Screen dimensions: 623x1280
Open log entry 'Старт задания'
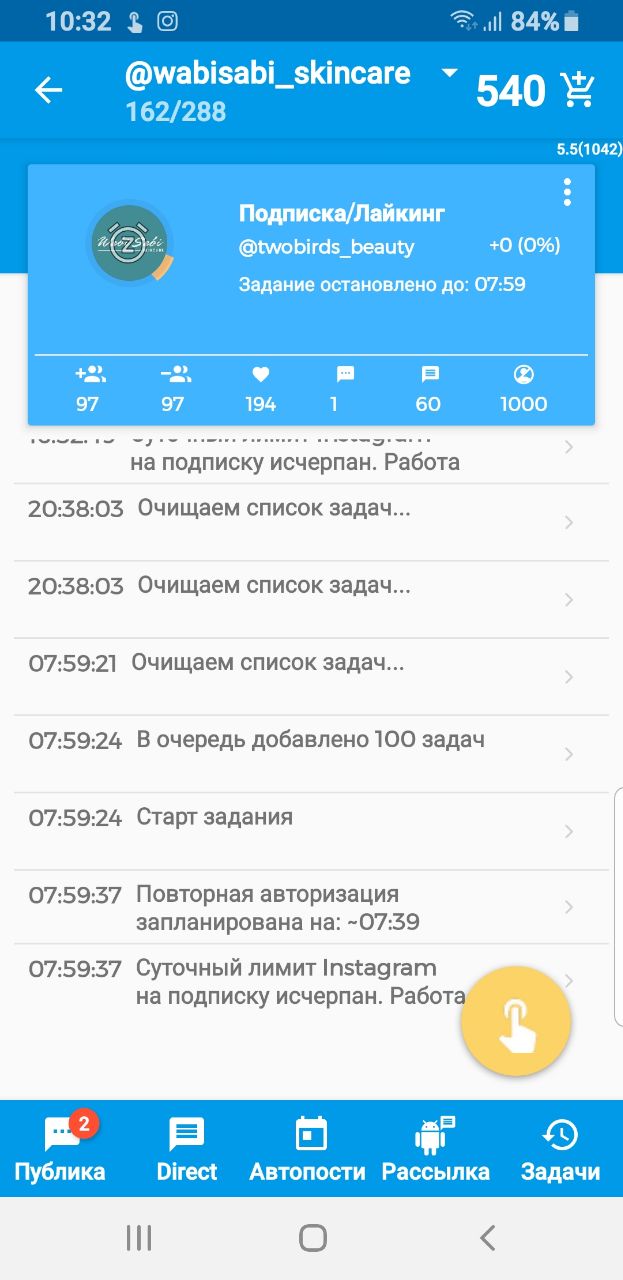311,831
